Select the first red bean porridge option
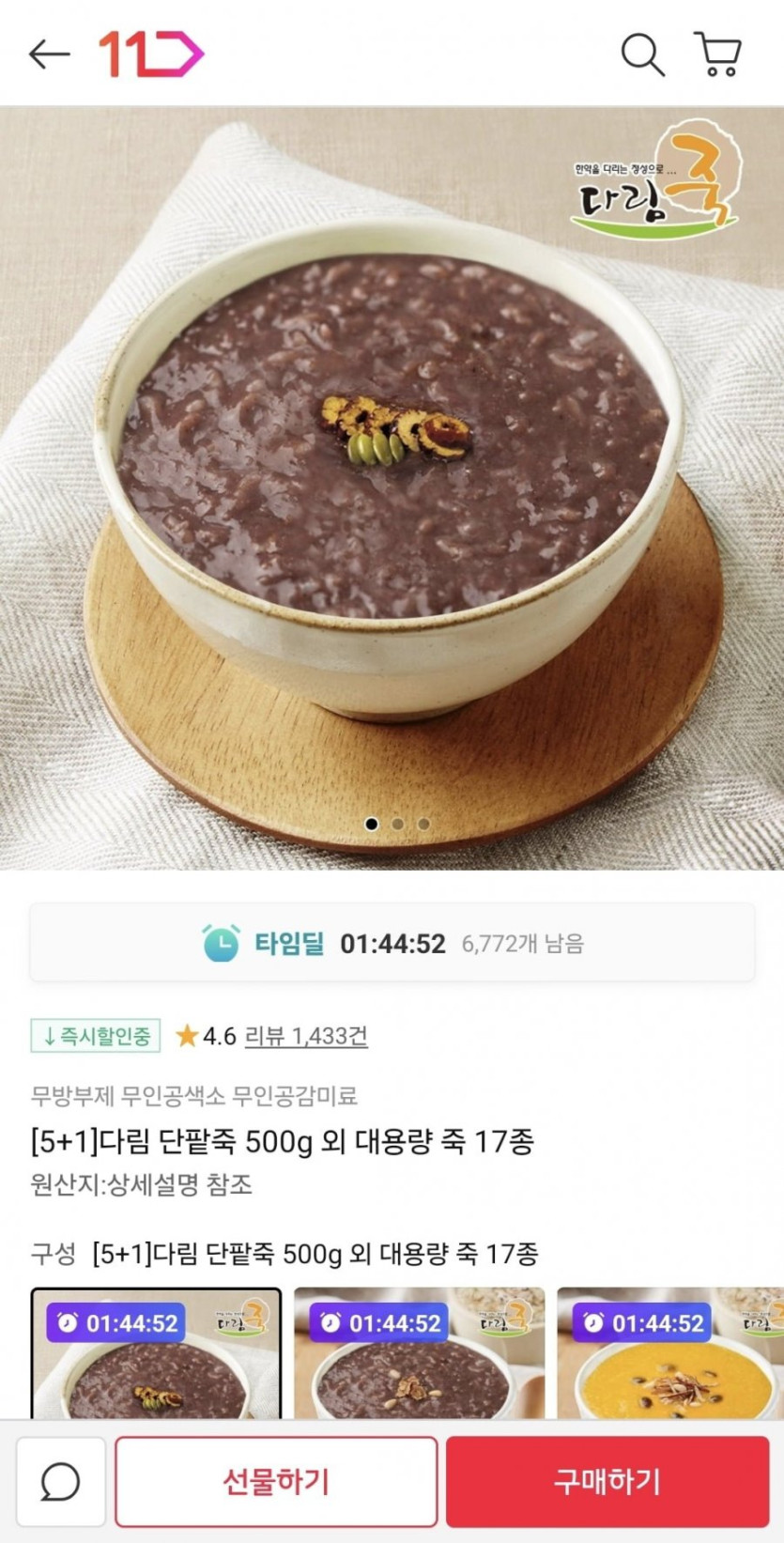This screenshot has width=784, height=1543. tap(156, 1354)
